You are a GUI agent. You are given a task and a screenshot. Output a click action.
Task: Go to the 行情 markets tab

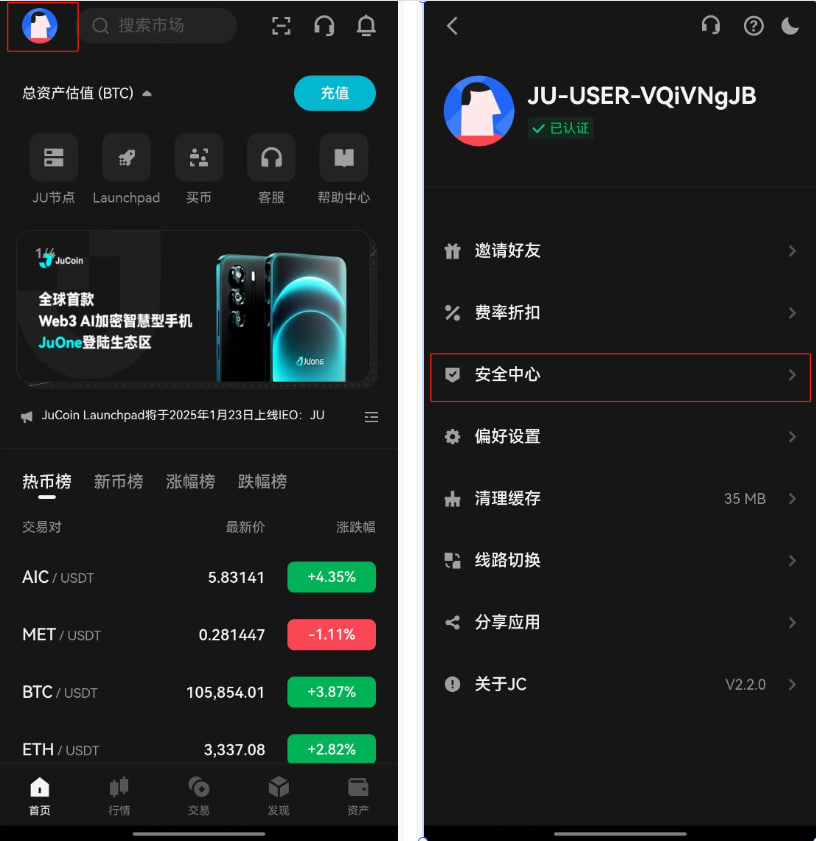tap(119, 795)
